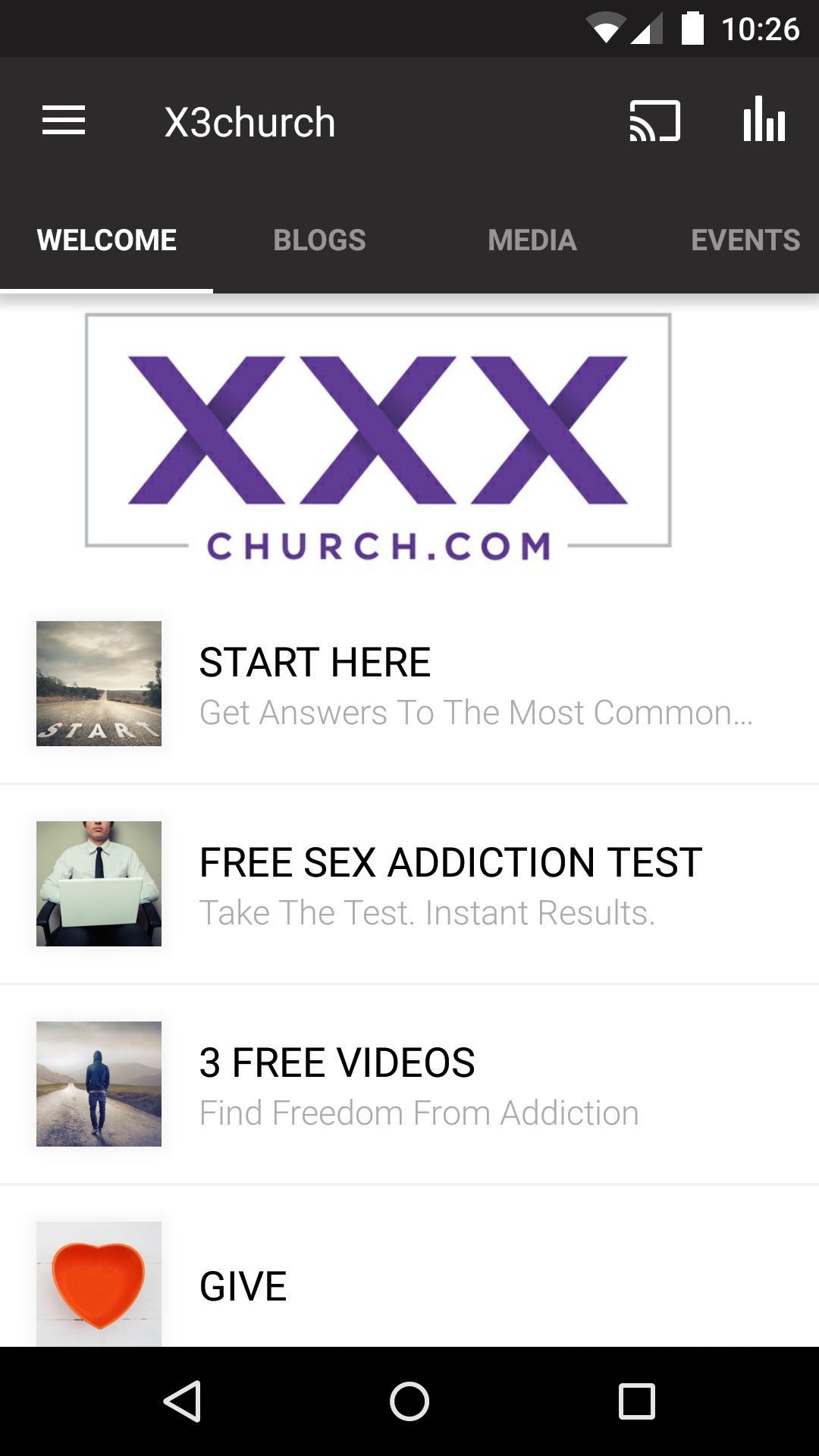Tap the Chromecast casting icon

(x=654, y=121)
